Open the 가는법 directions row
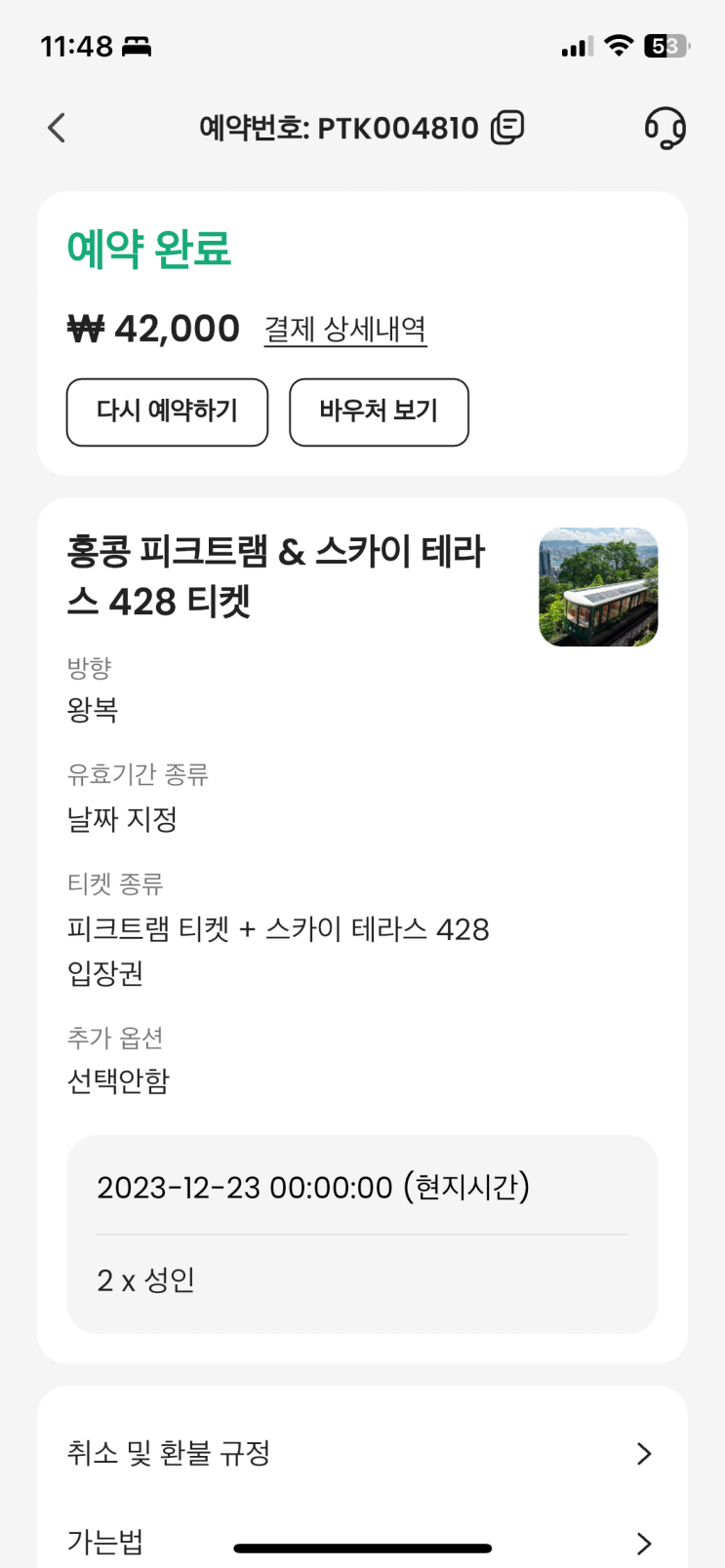 point(362,1542)
